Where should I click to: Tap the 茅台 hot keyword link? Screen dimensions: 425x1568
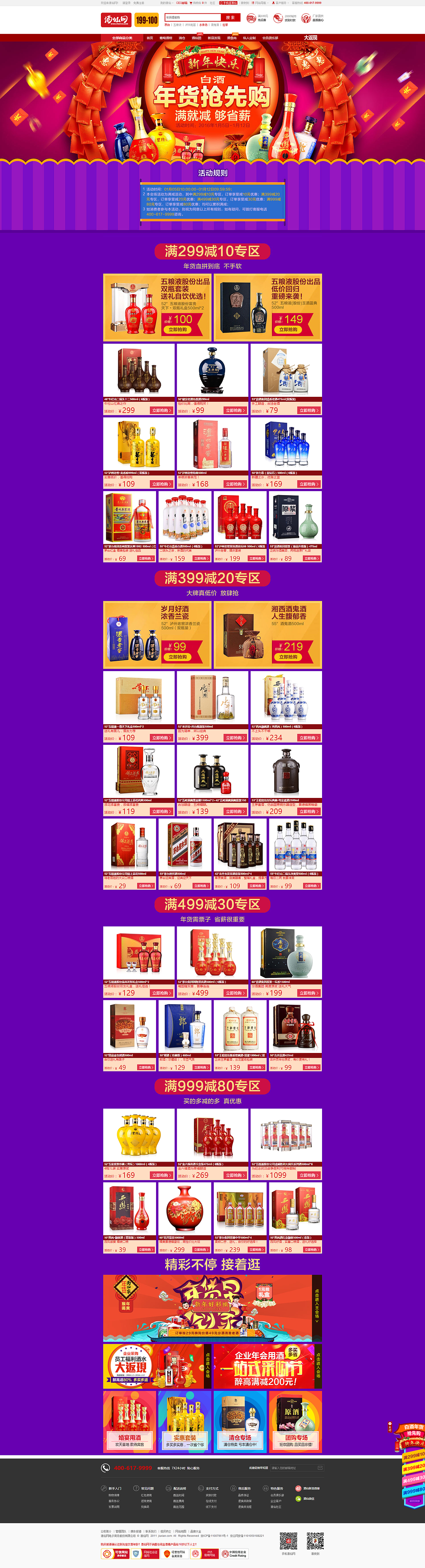[x=167, y=25]
